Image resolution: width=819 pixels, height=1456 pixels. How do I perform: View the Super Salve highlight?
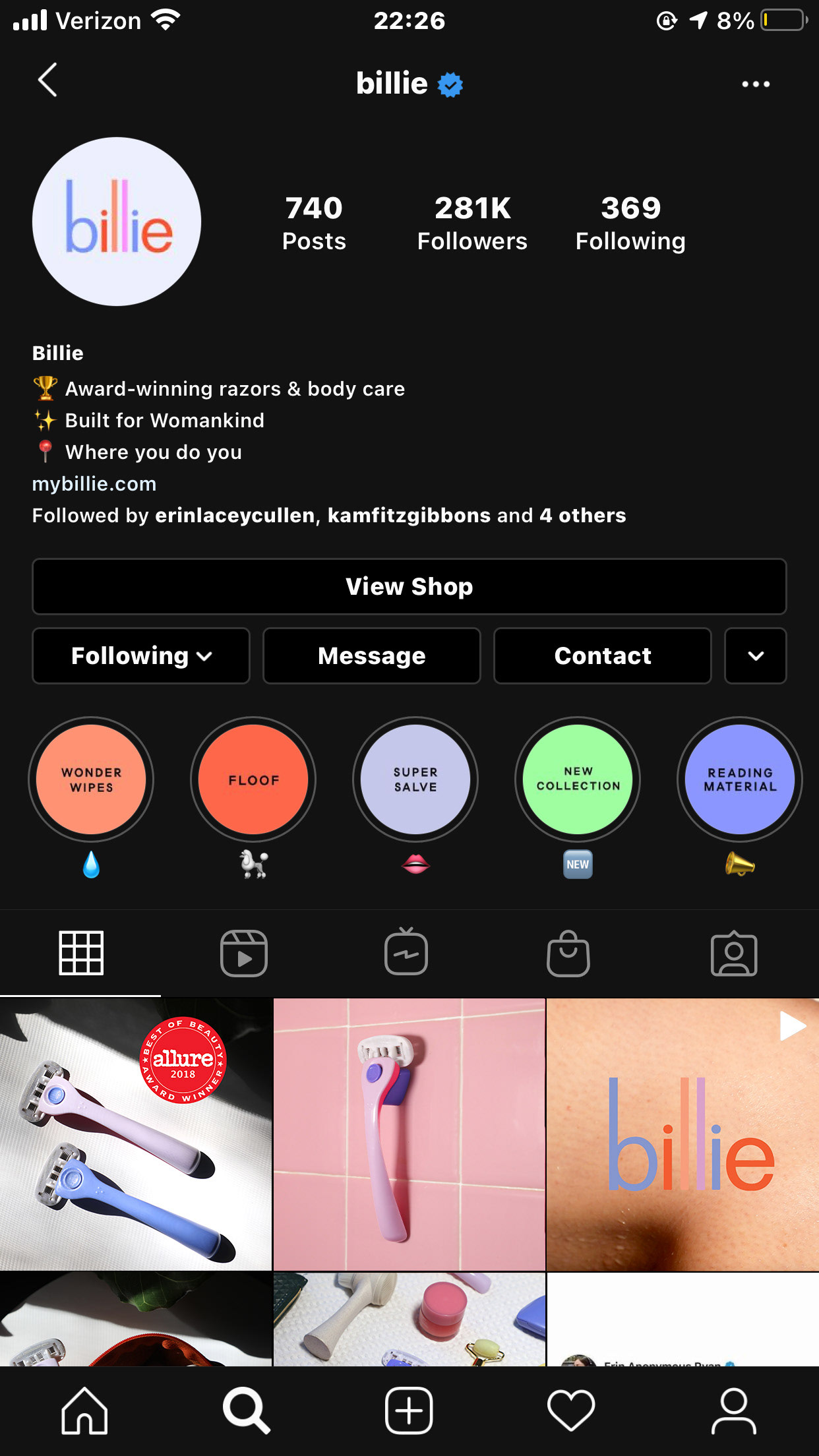[x=415, y=779]
